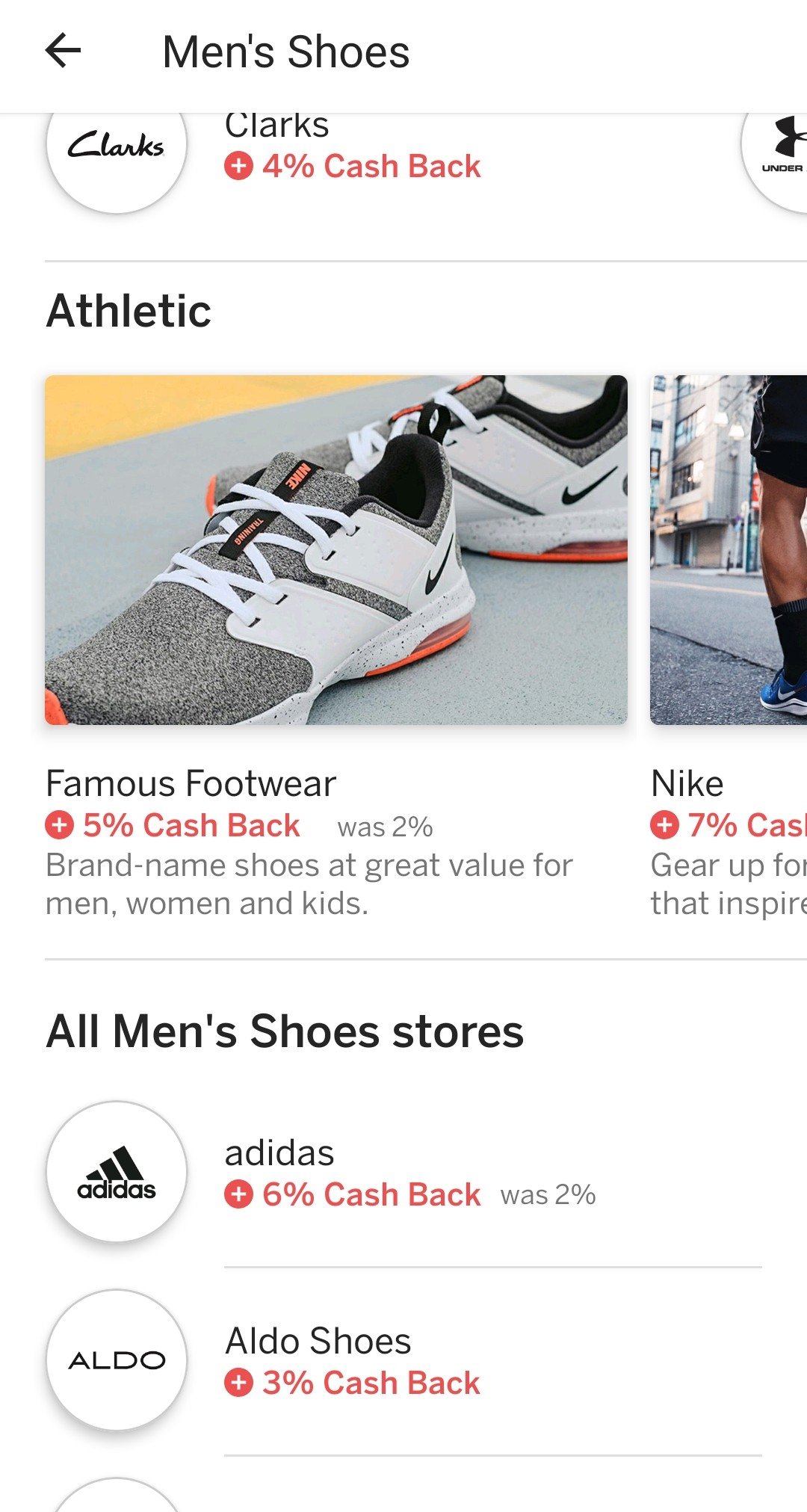Open the adidas 6% Cash Back store
This screenshot has height=1512, width=807.
click(403, 1172)
